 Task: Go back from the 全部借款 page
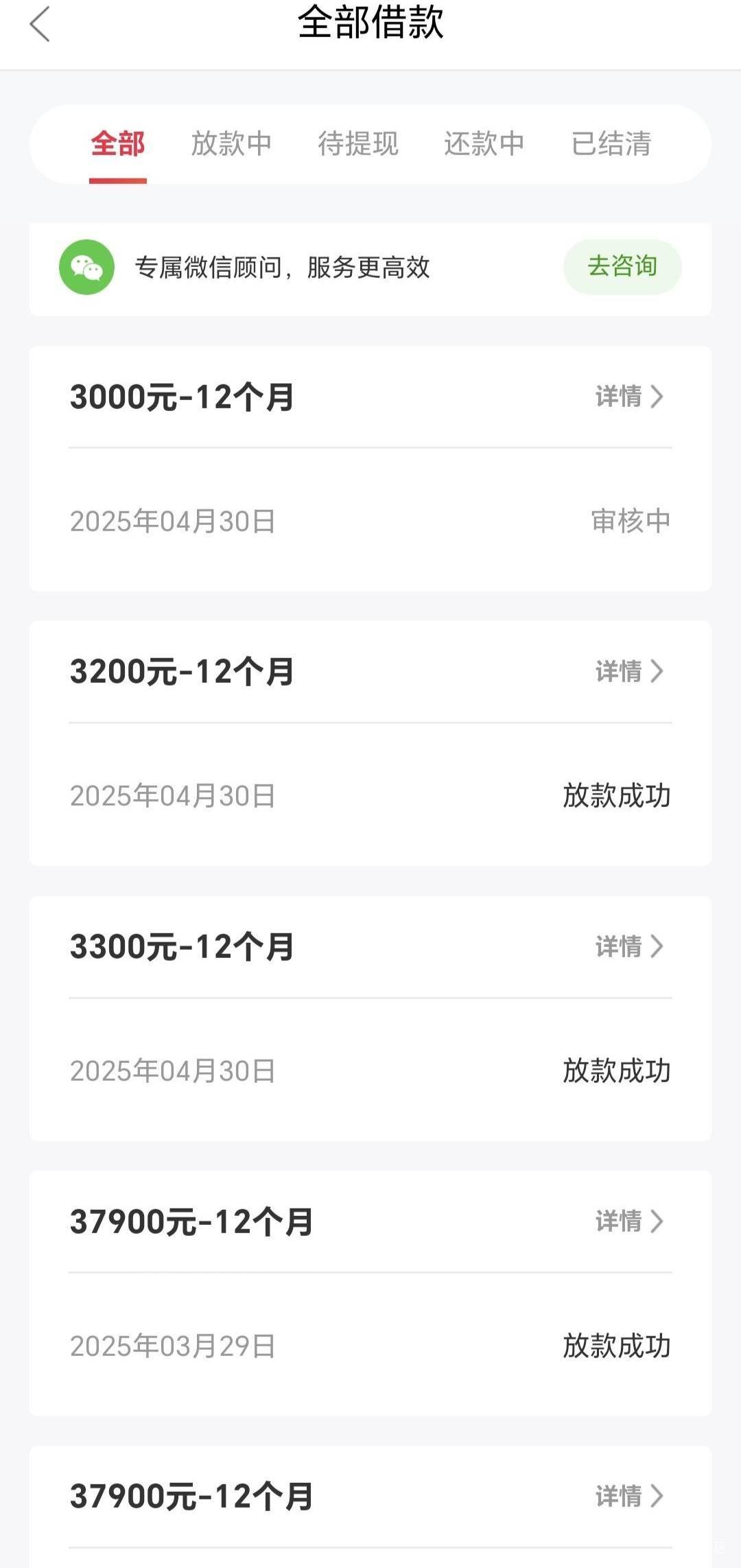click(40, 24)
